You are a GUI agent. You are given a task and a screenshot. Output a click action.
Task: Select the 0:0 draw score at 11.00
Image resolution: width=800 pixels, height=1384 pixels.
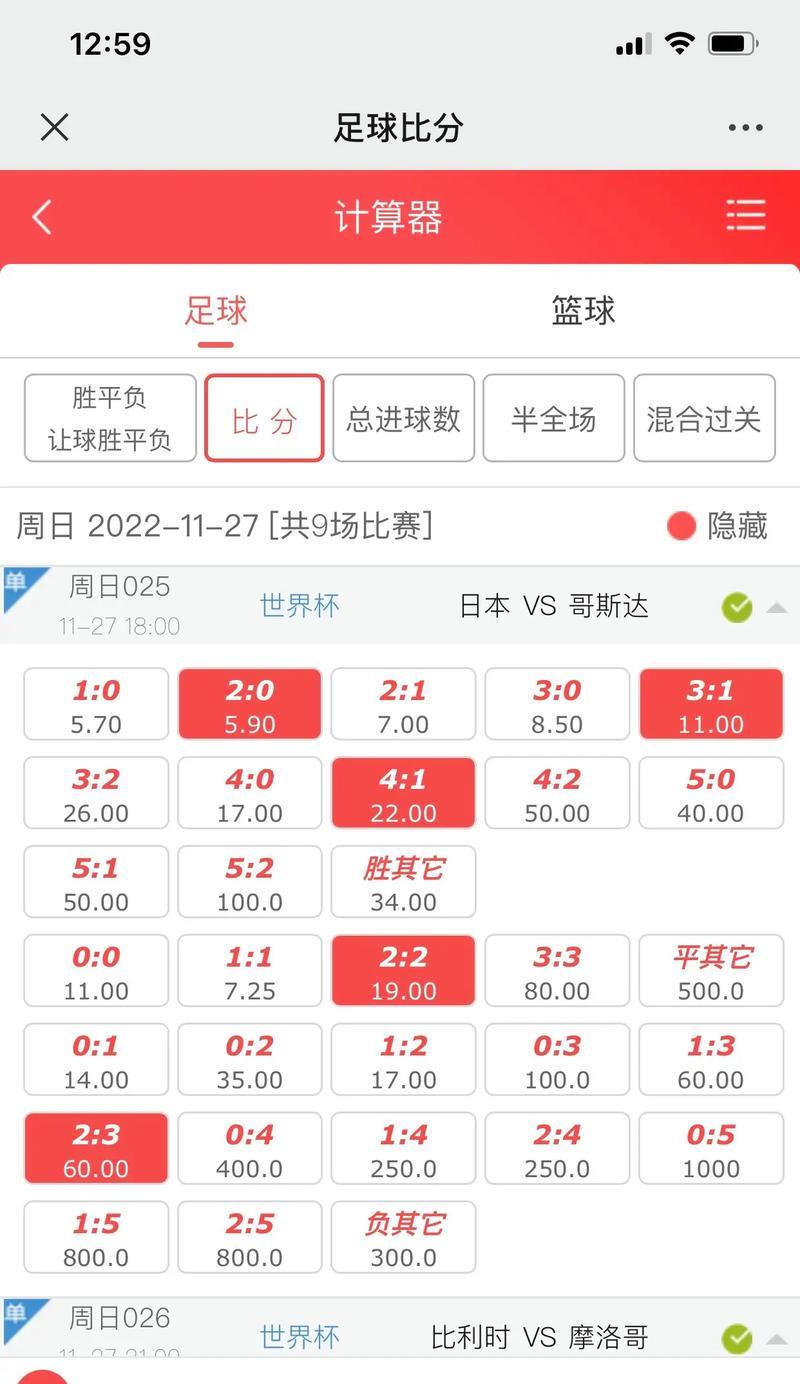[96, 971]
